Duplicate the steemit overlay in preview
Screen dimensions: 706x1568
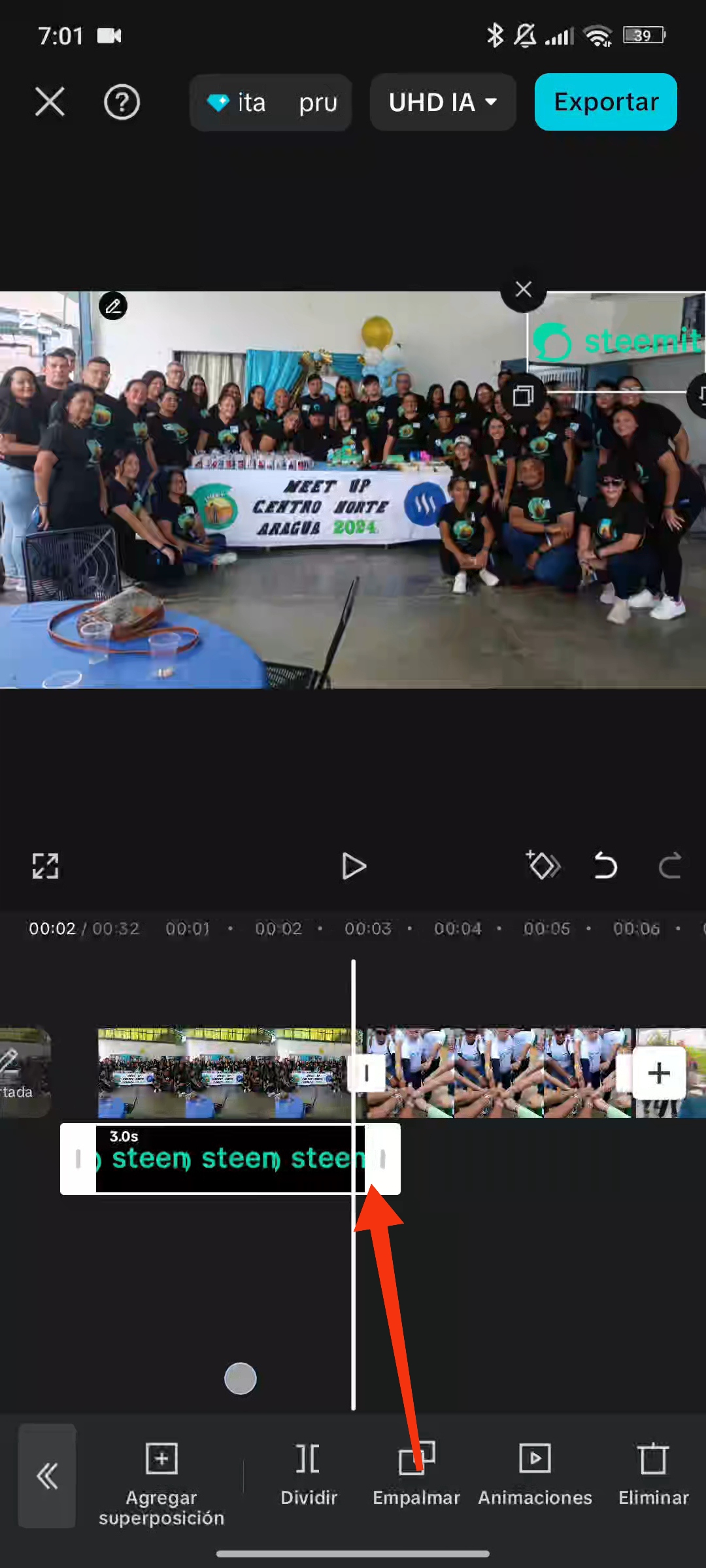(523, 395)
